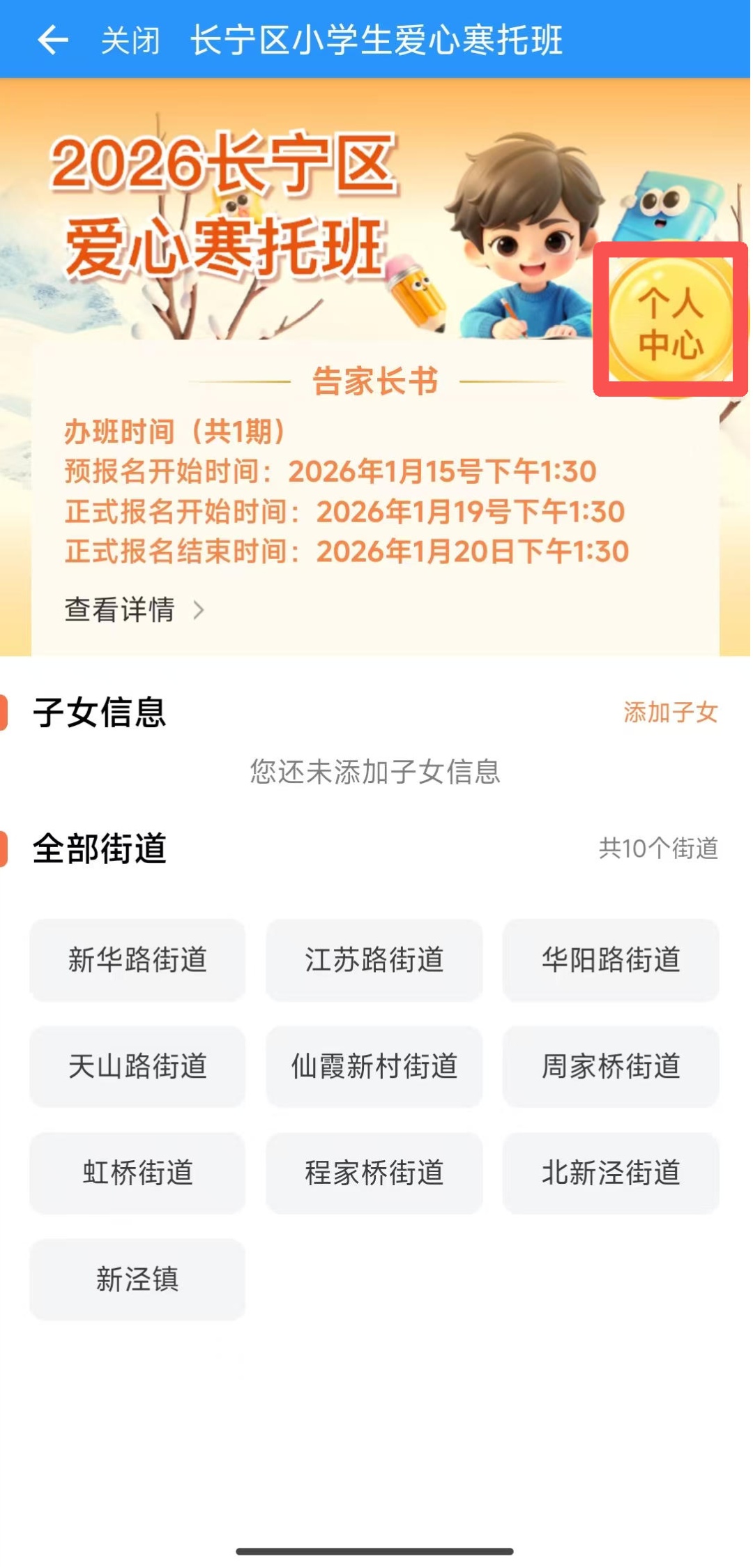Select 新华路街道
The width and height of the screenshot is (753, 1568).
coord(137,960)
